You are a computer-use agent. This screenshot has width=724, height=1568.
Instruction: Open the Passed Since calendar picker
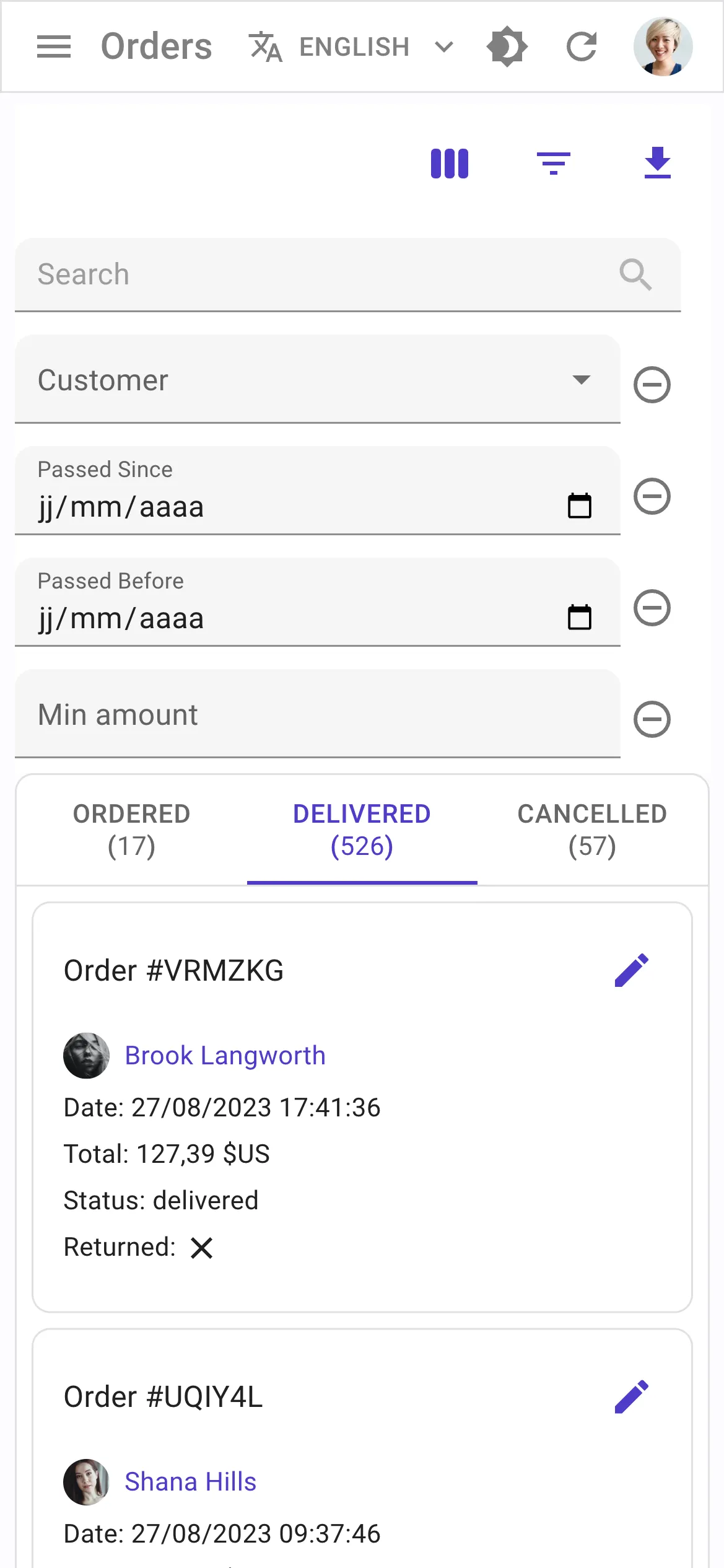click(x=580, y=505)
